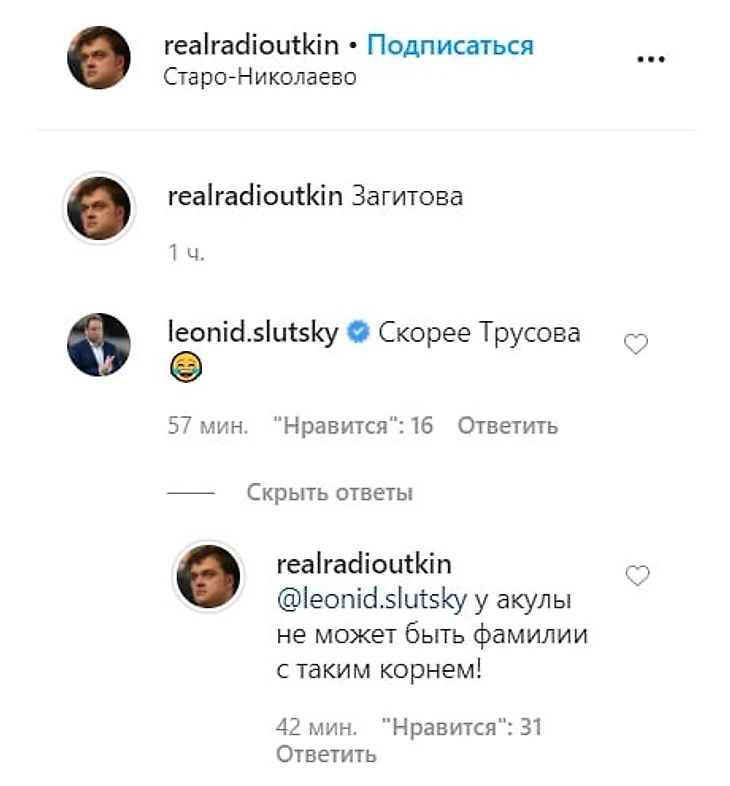This screenshot has width=730, height=786.
Task: Open realradioutkin profile from header avatar
Action: [98, 57]
